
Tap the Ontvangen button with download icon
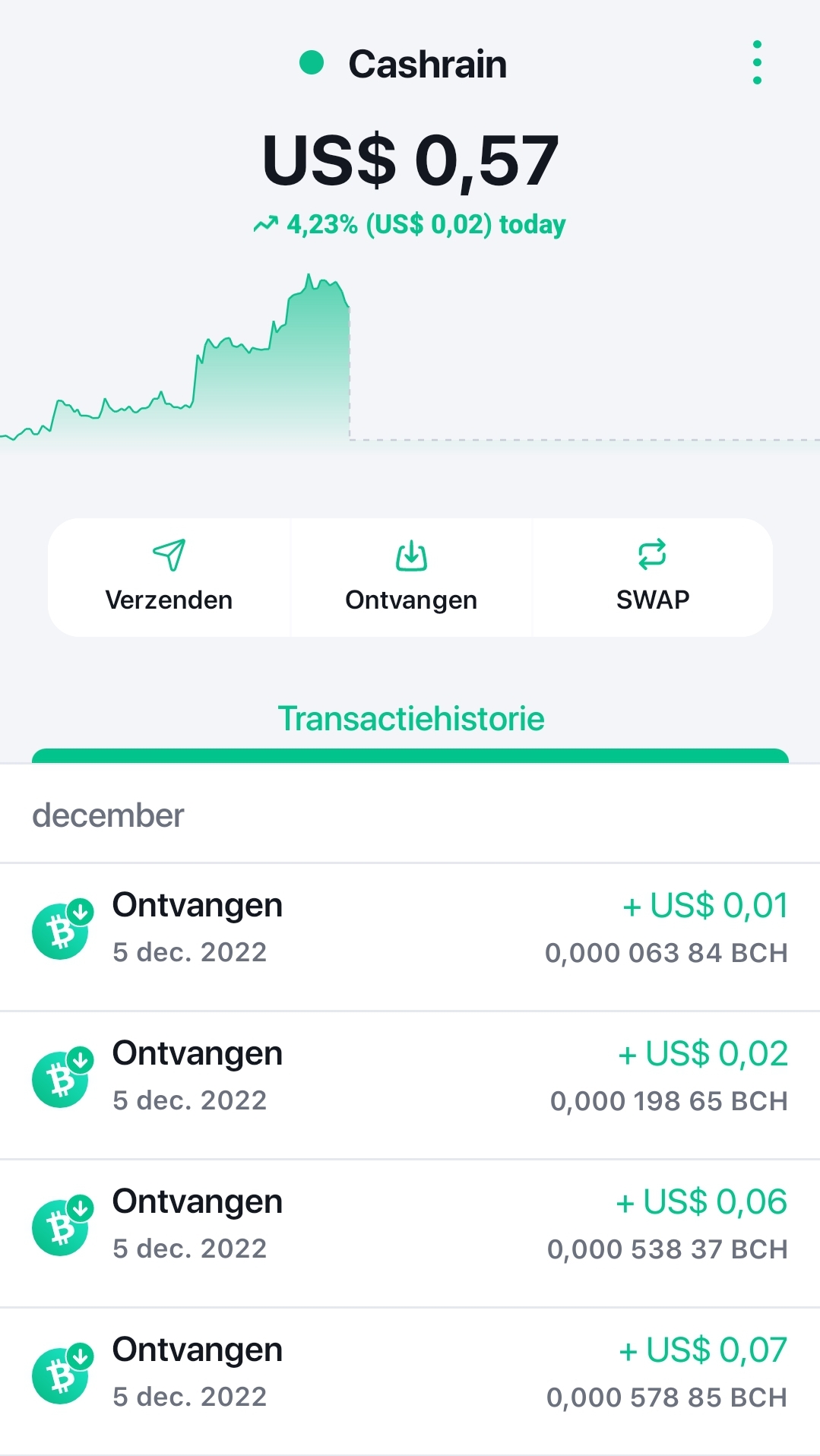(x=411, y=578)
